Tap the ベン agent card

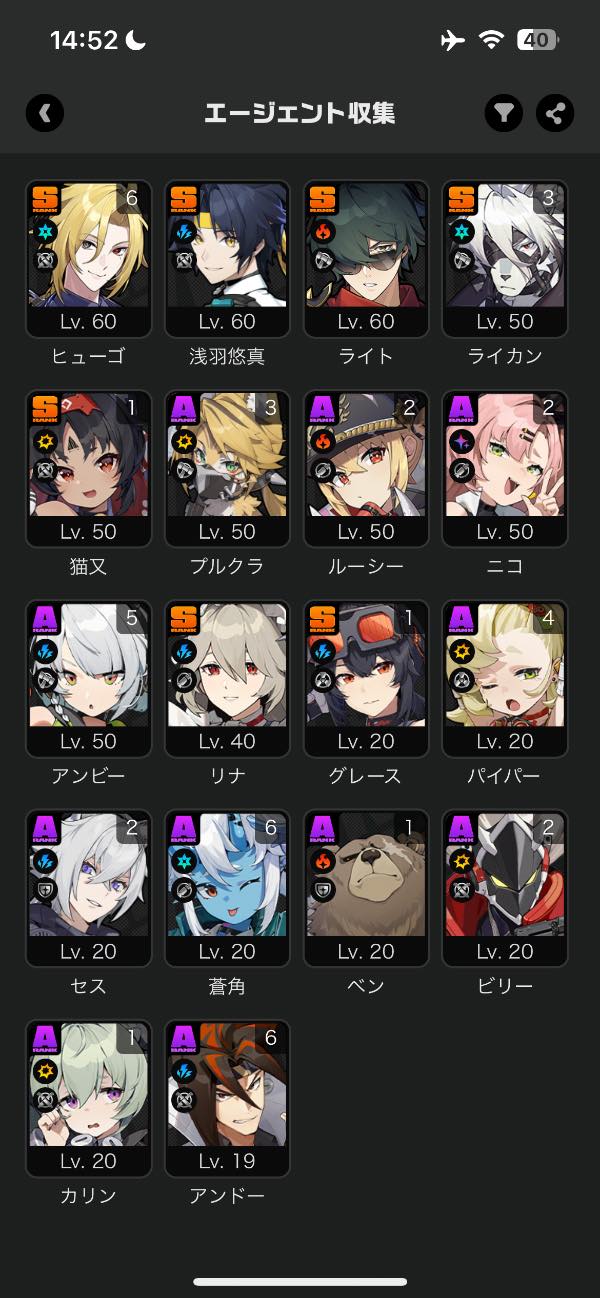click(x=366, y=888)
